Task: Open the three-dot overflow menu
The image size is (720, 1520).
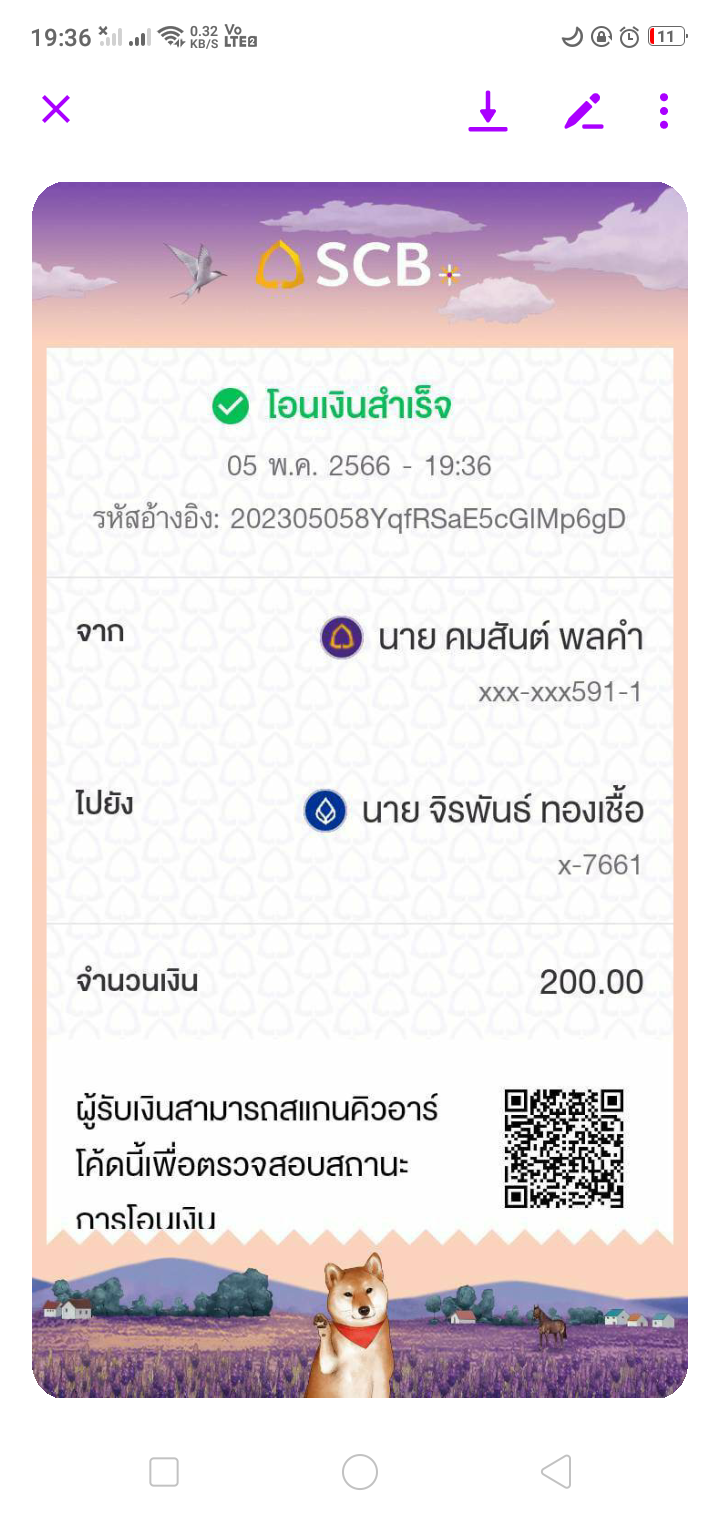Action: click(x=664, y=111)
